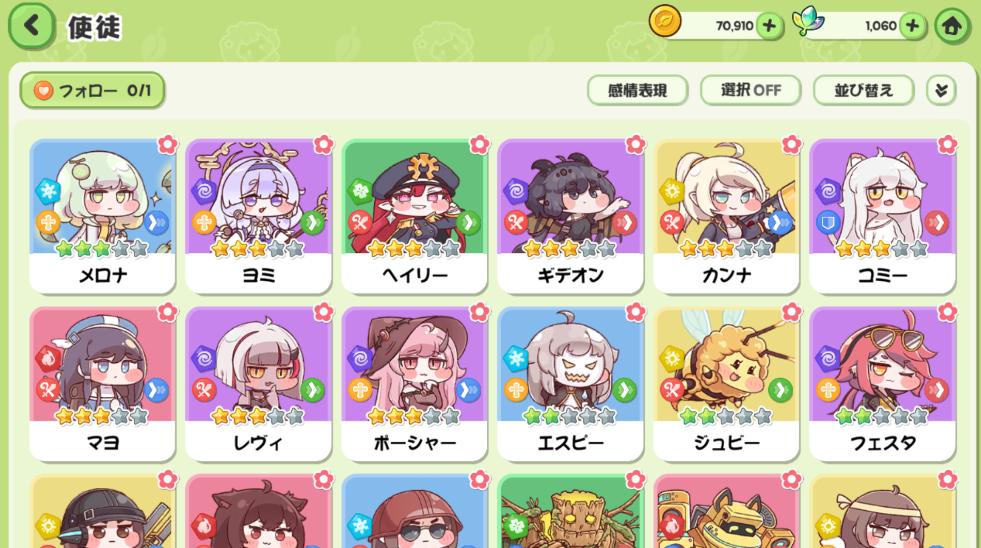981x548 pixels.
Task: Open the 並び替え sort options
Action: coord(863,90)
